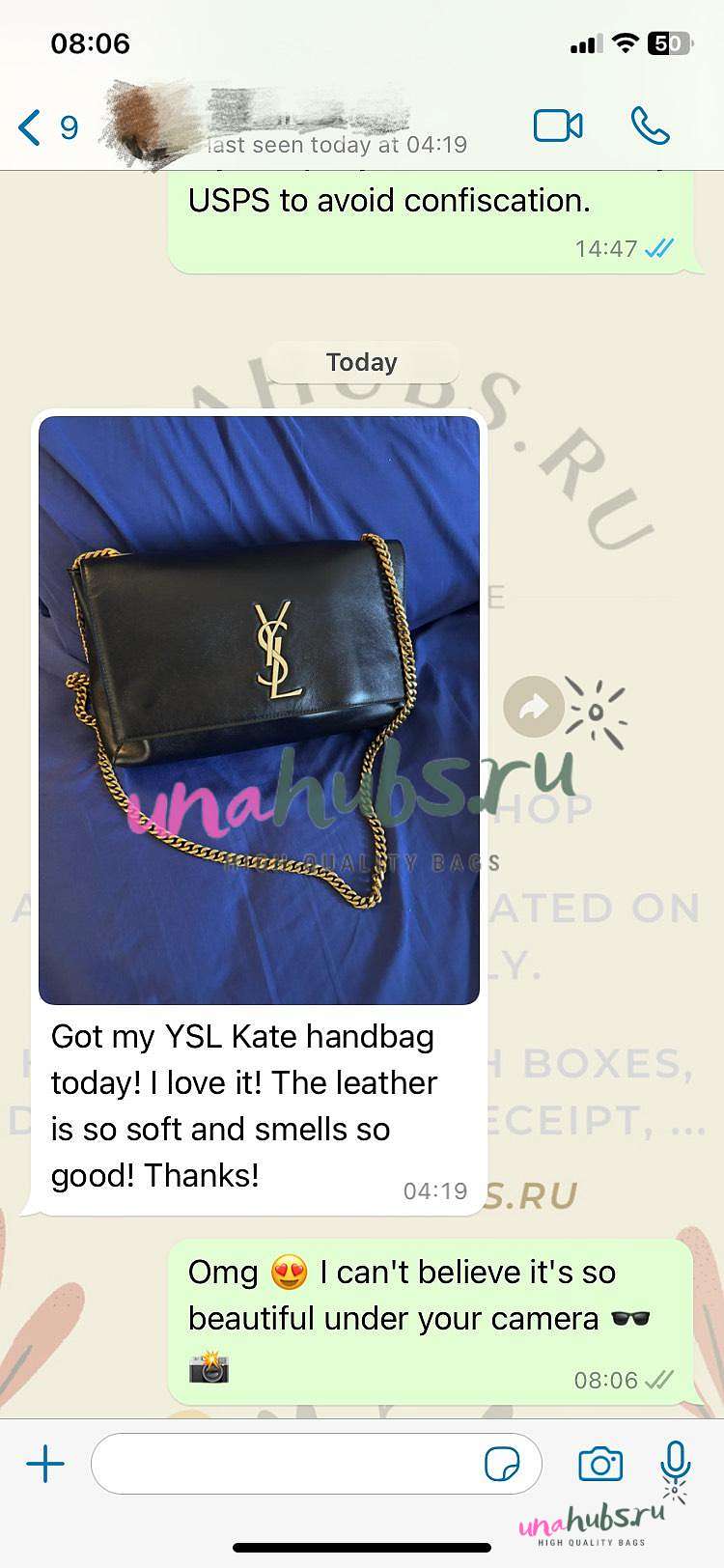Forward the handbag photo message
The width and height of the screenshot is (724, 1568).
[x=533, y=710]
